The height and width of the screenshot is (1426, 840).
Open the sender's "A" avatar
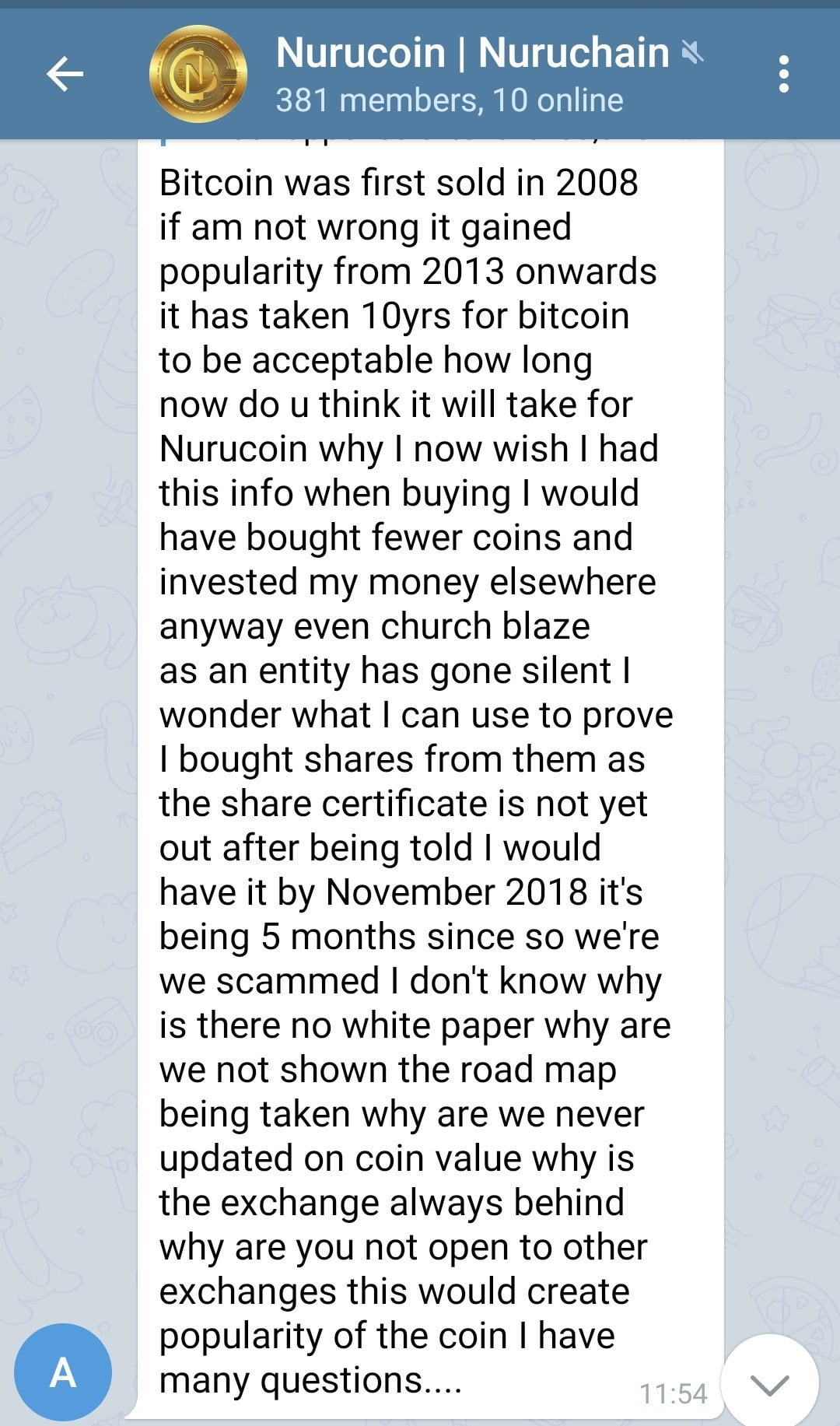point(63,1372)
